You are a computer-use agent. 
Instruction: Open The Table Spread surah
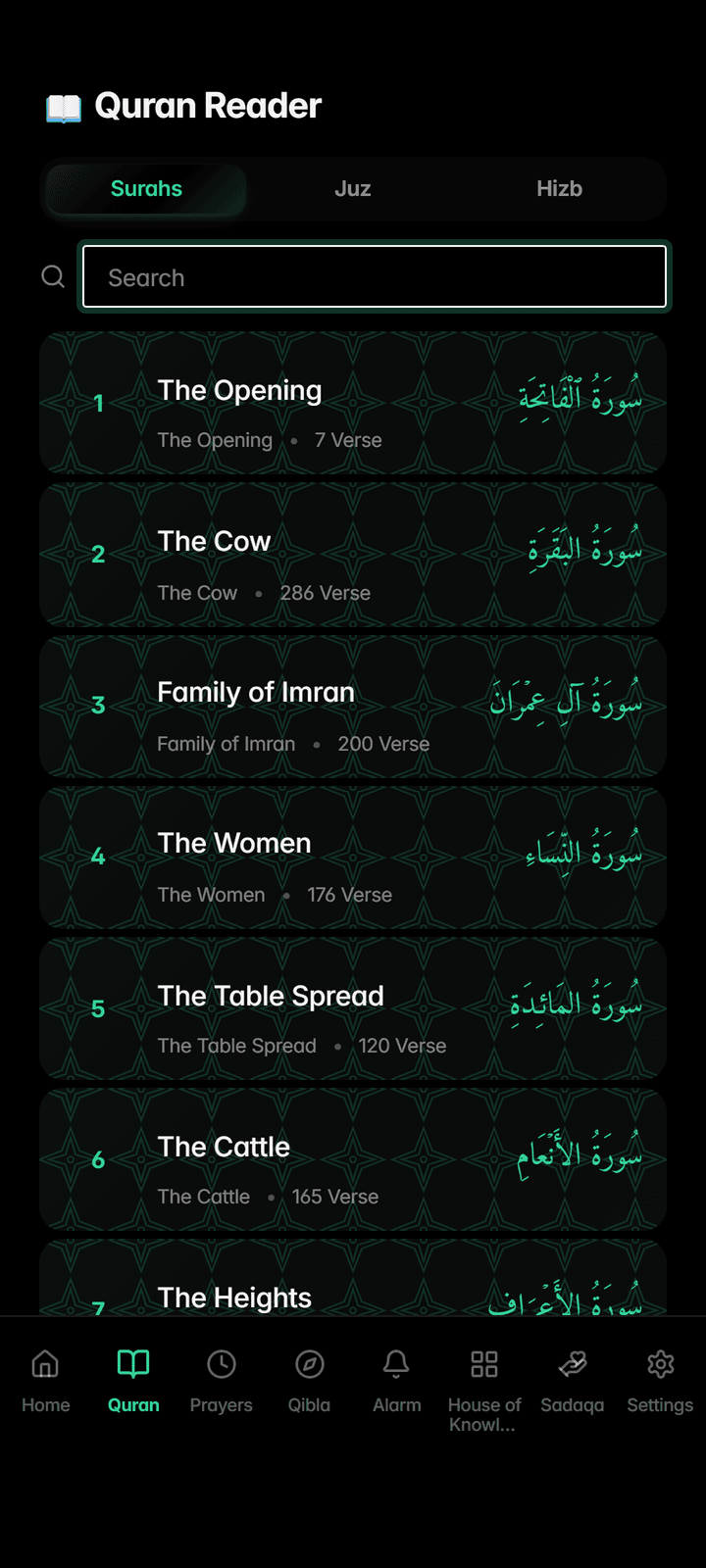(353, 1008)
